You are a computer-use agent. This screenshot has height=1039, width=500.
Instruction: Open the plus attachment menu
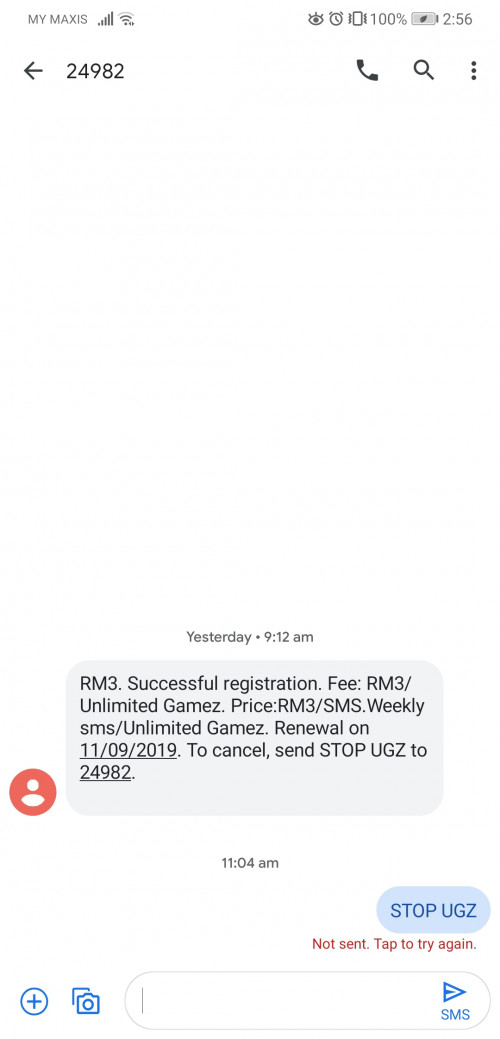(34, 1001)
